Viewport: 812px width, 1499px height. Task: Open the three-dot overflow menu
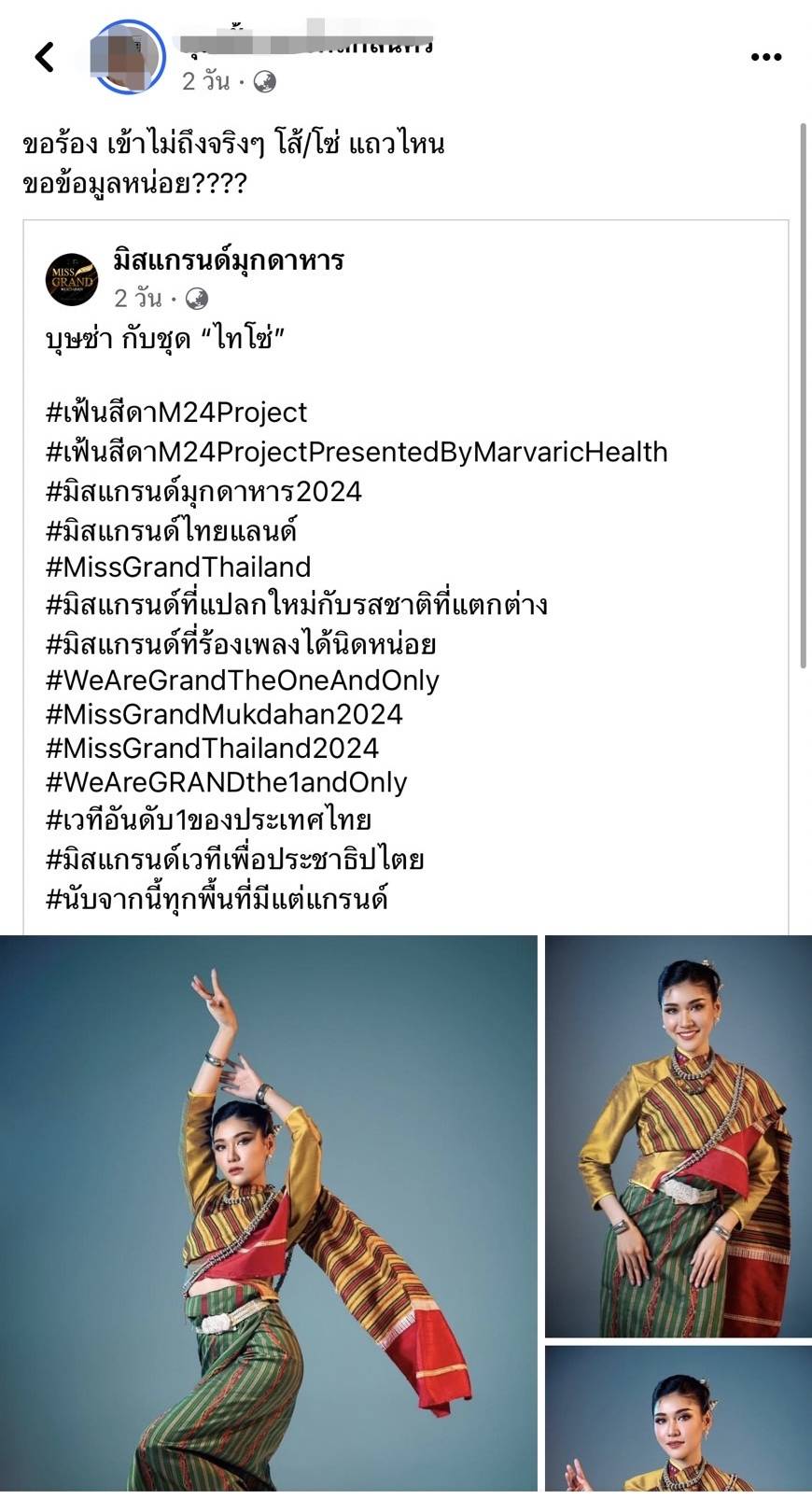765,57
